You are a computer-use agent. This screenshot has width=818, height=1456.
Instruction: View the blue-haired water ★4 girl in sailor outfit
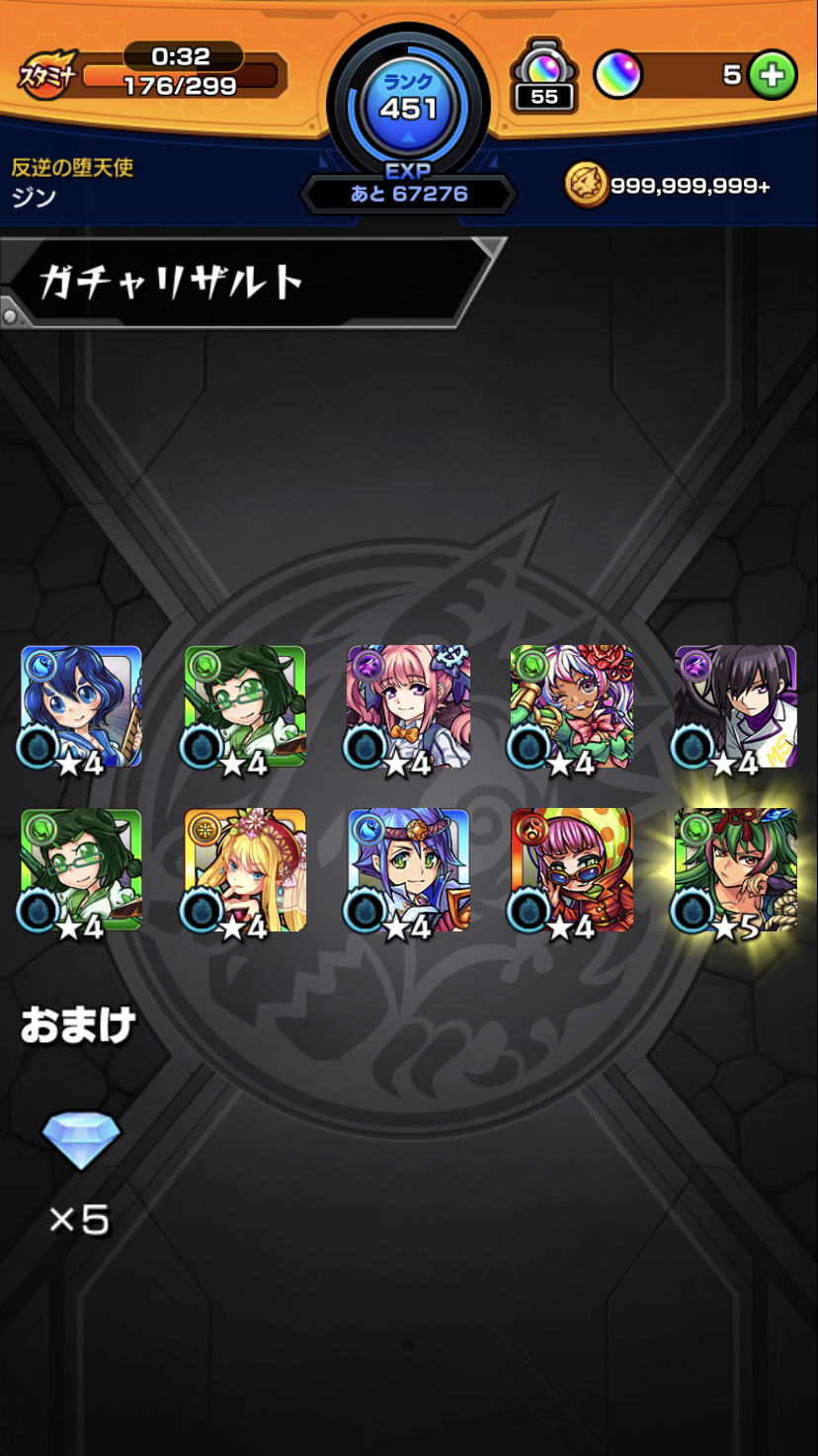pos(81,706)
